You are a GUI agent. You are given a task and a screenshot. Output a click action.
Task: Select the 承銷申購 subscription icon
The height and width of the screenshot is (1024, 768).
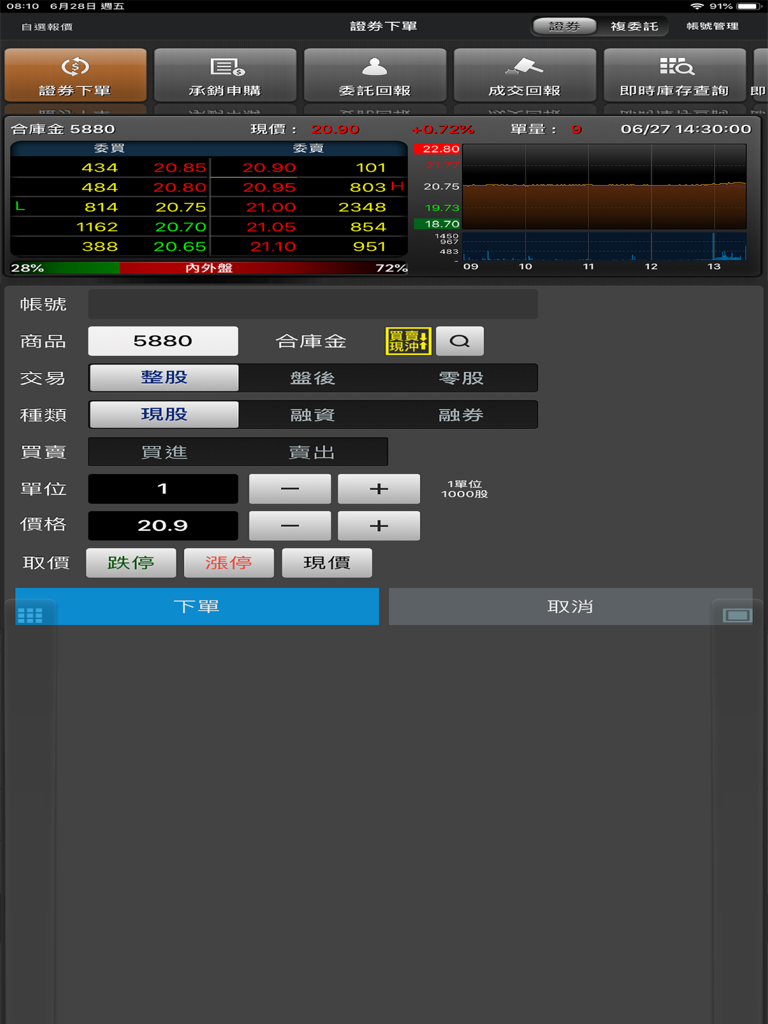225,75
